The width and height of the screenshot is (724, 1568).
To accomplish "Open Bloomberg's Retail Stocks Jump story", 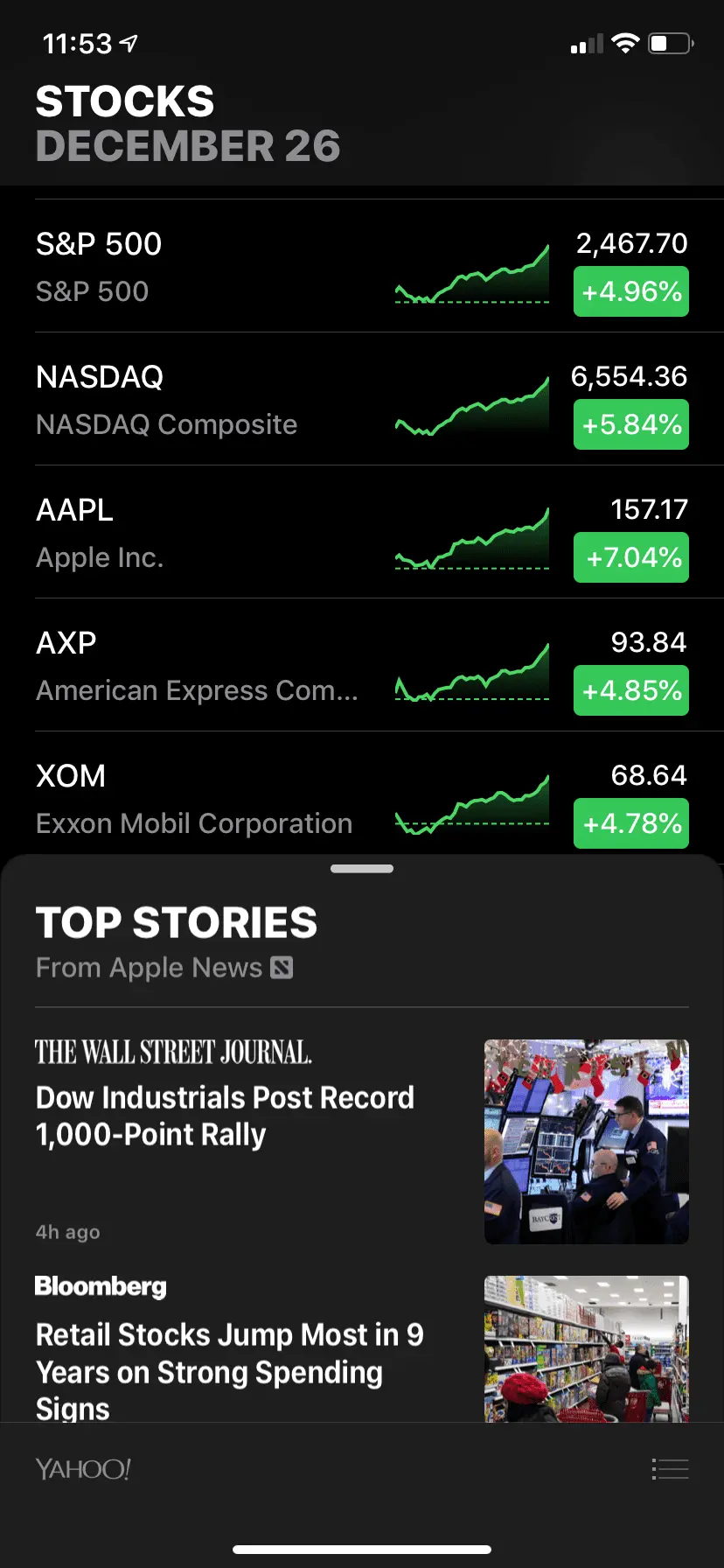I will 230,1353.
